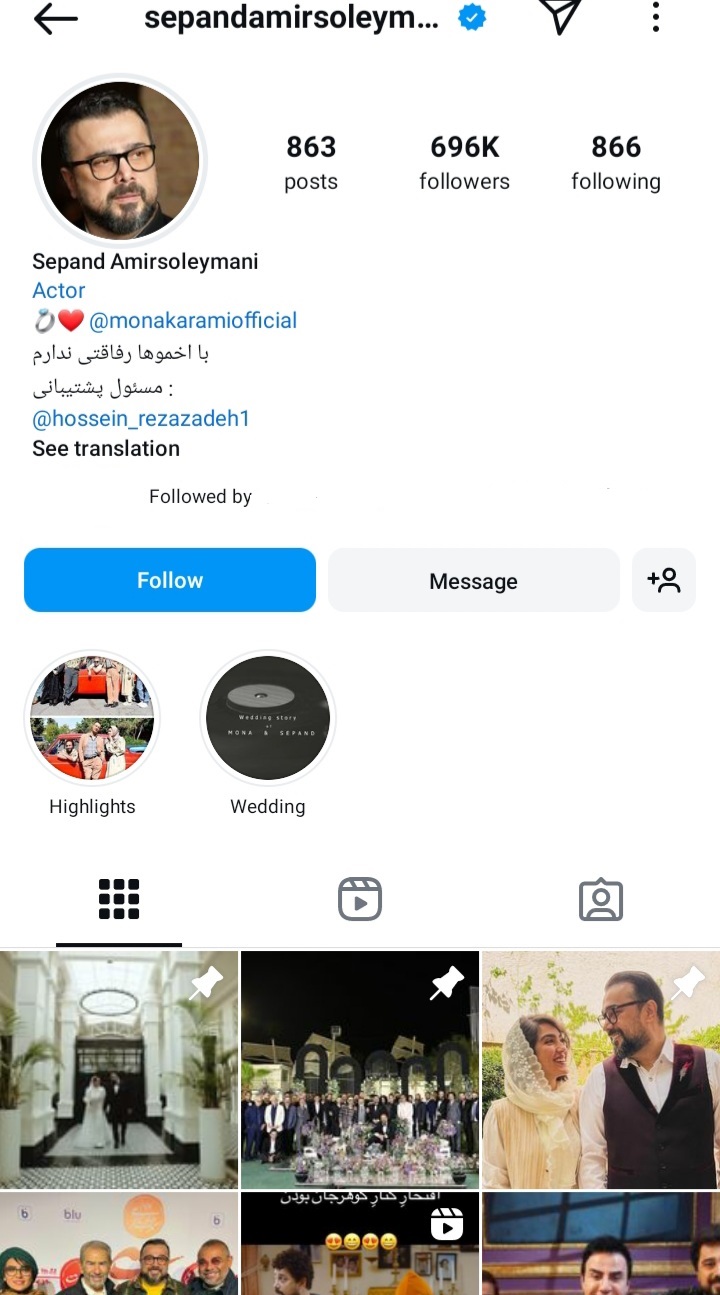The height and width of the screenshot is (1295, 720).
Task: Open pinned post of smiling couple outdoors
Action: tap(601, 1069)
